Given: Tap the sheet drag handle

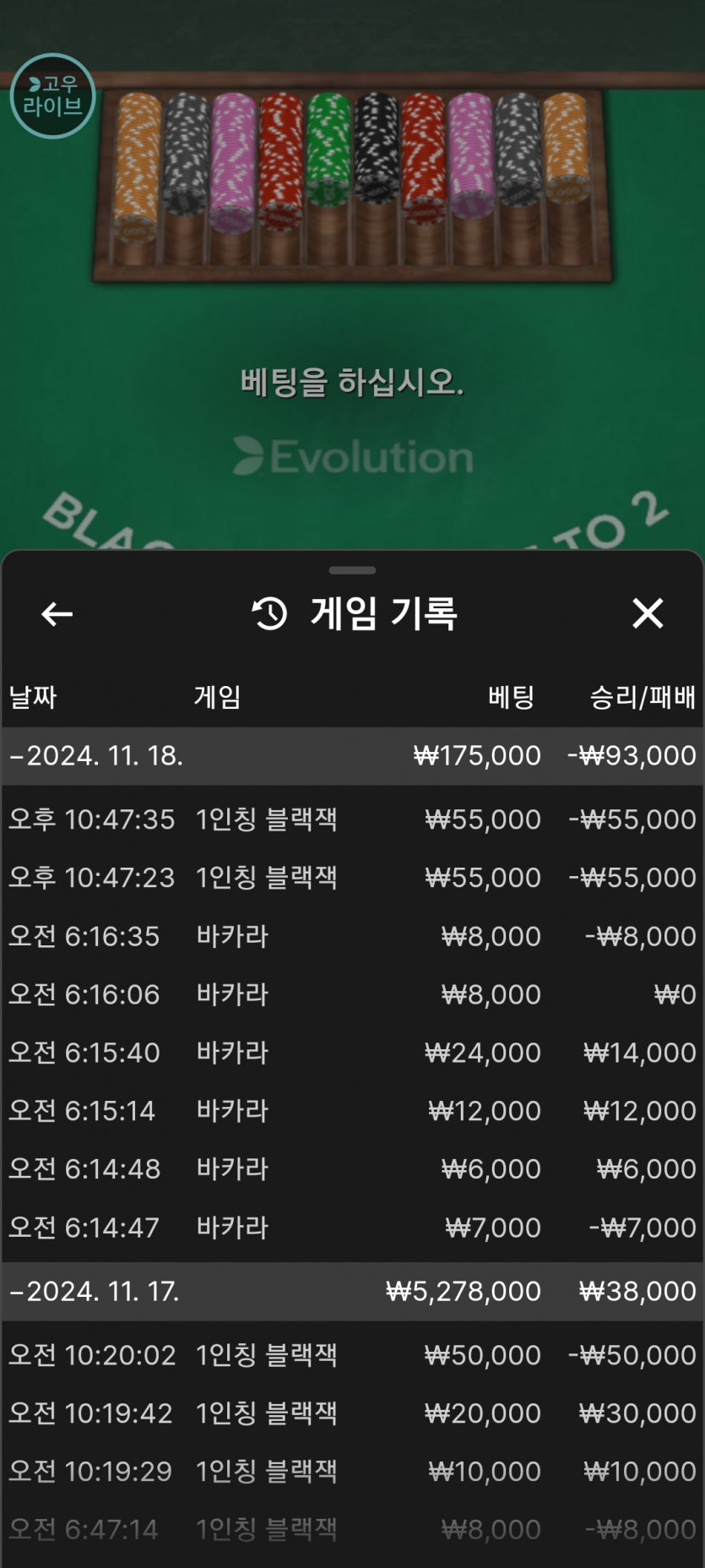Looking at the screenshot, I should pos(352,570).
